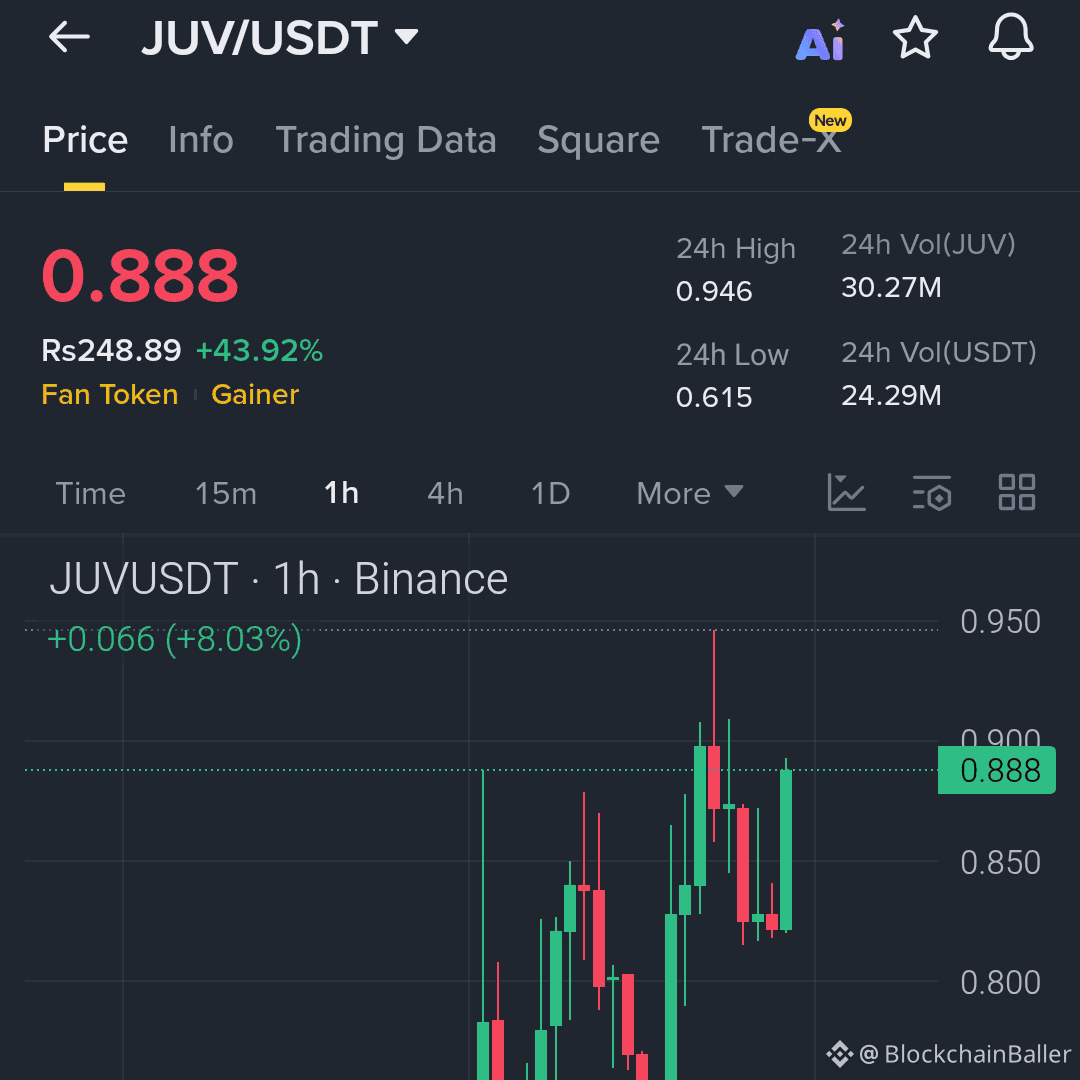Screen dimensions: 1080x1080
Task: Open the AI assistant icon
Action: (x=820, y=40)
